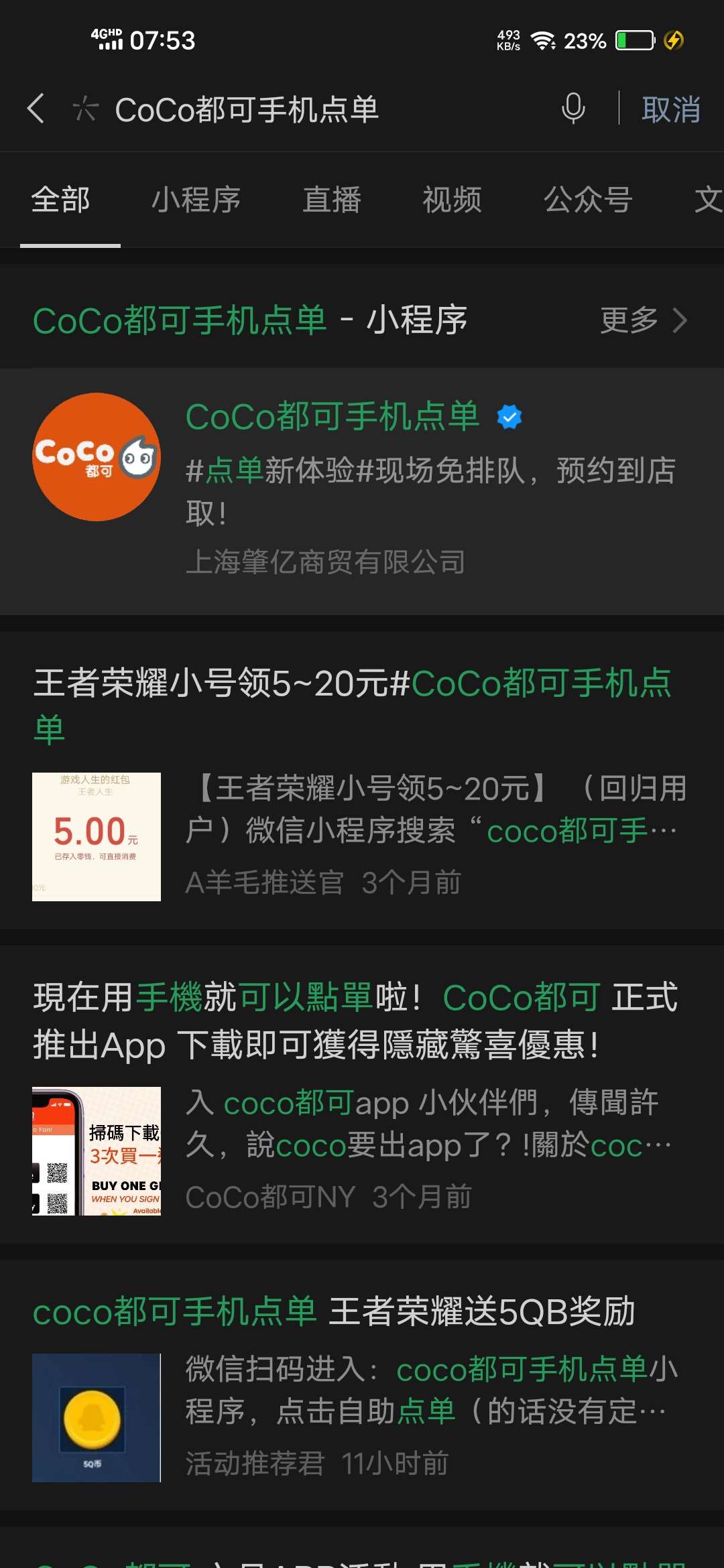Screen dimensions: 724x1568
Task: Switch to the 视频 tab
Action: [452, 200]
